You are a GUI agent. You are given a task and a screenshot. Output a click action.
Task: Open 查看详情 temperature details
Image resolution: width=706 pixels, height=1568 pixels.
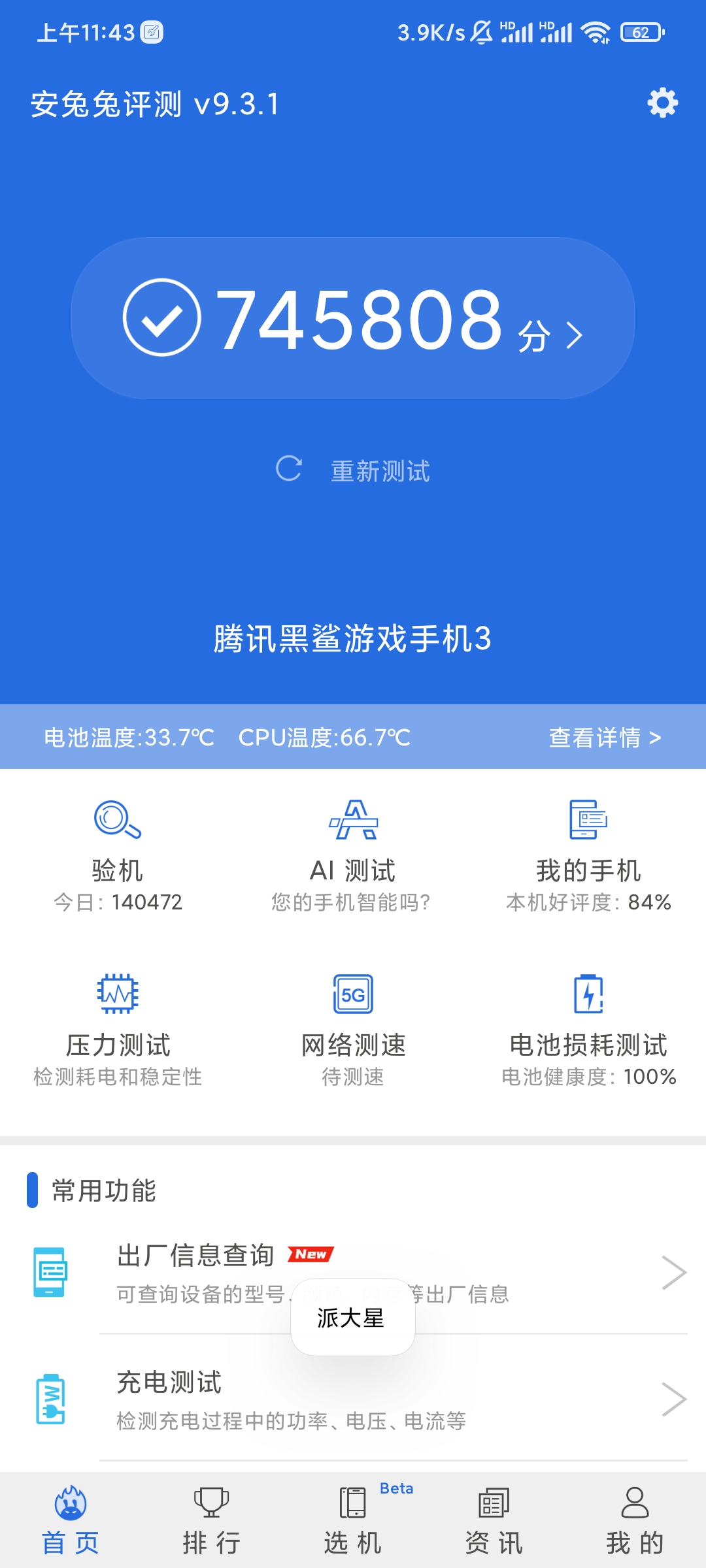coord(605,738)
